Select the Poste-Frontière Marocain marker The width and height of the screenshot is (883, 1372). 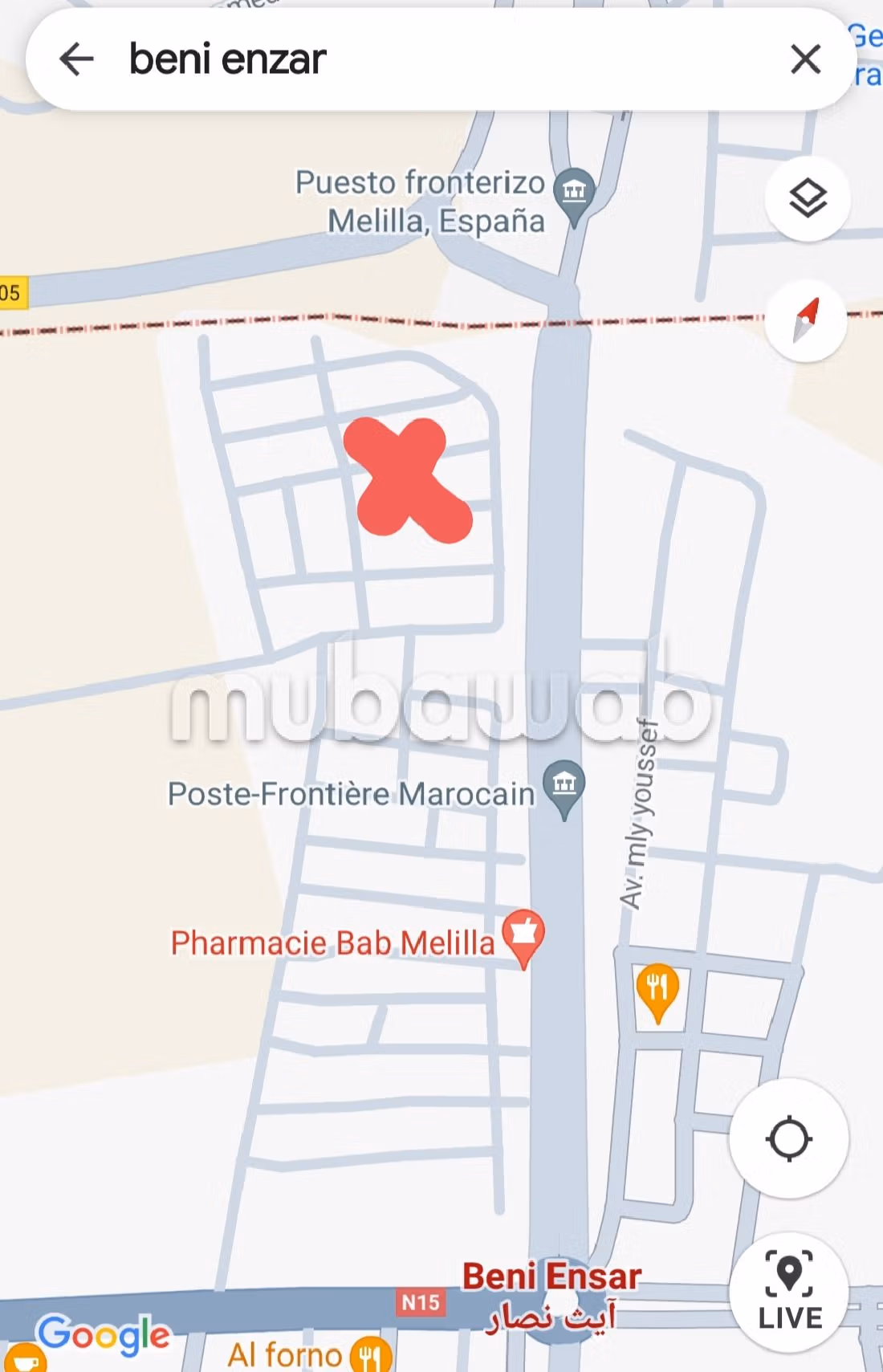click(564, 784)
